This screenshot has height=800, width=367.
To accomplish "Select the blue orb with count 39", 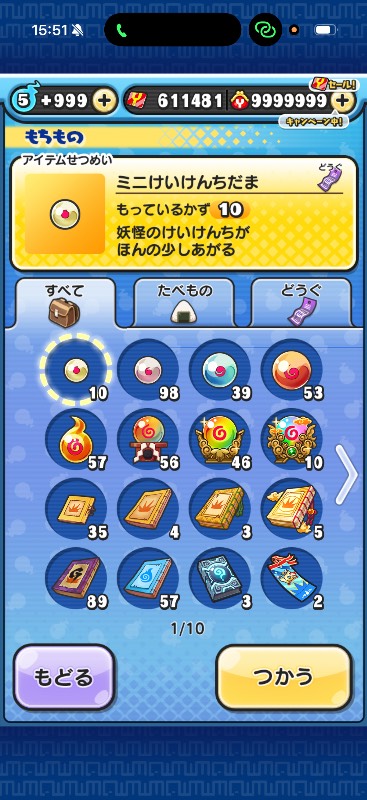I will [220, 370].
